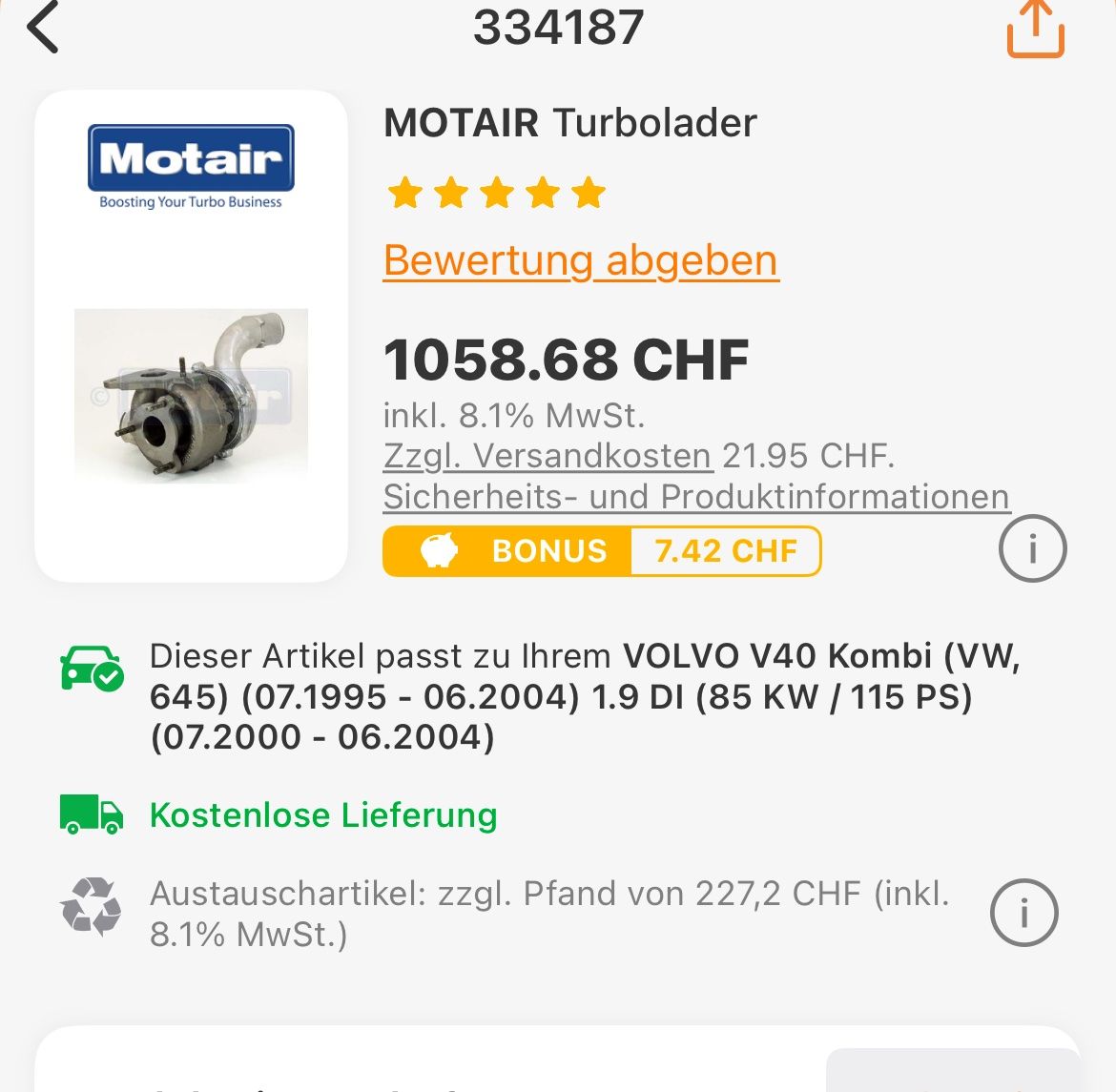Go back using the top-left arrow
The image size is (1116, 1092).
click(43, 27)
